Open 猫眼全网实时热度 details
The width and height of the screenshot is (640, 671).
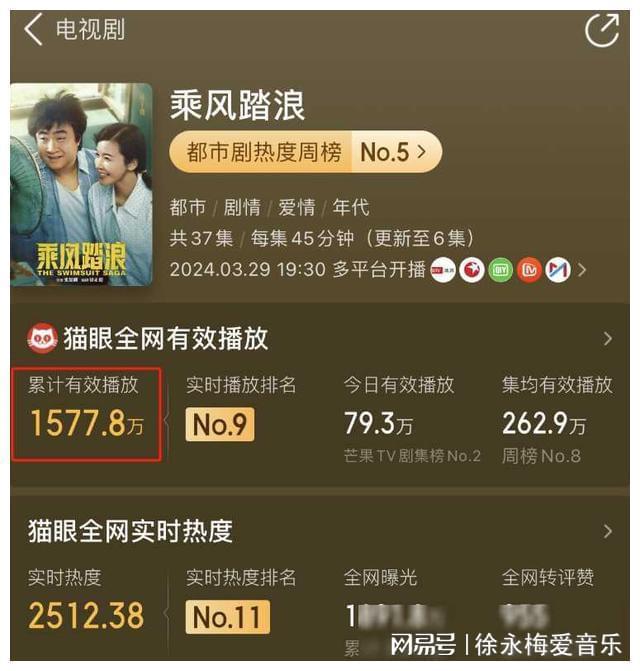click(x=607, y=531)
